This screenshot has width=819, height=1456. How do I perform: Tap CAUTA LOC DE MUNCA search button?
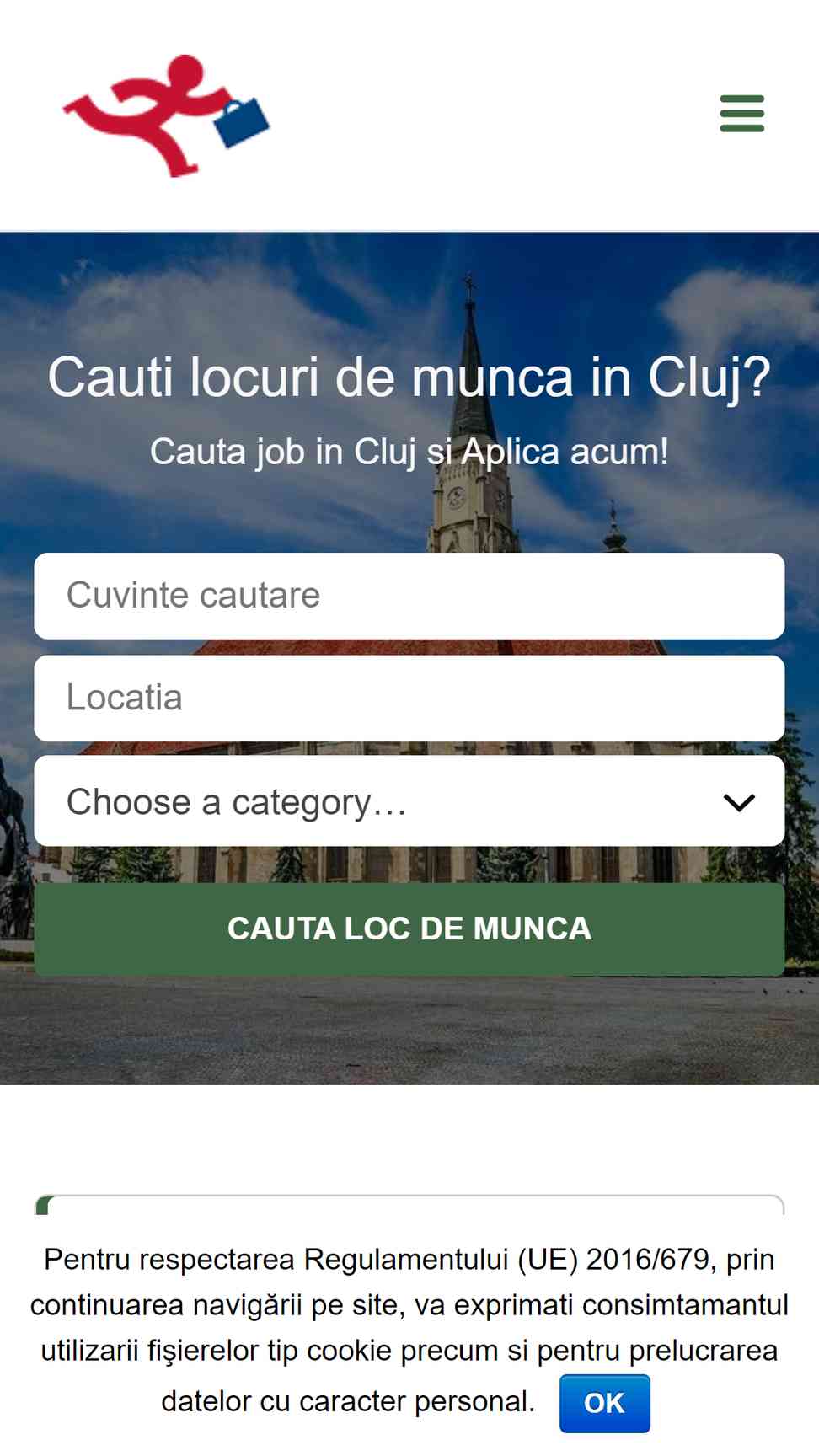pos(409,929)
